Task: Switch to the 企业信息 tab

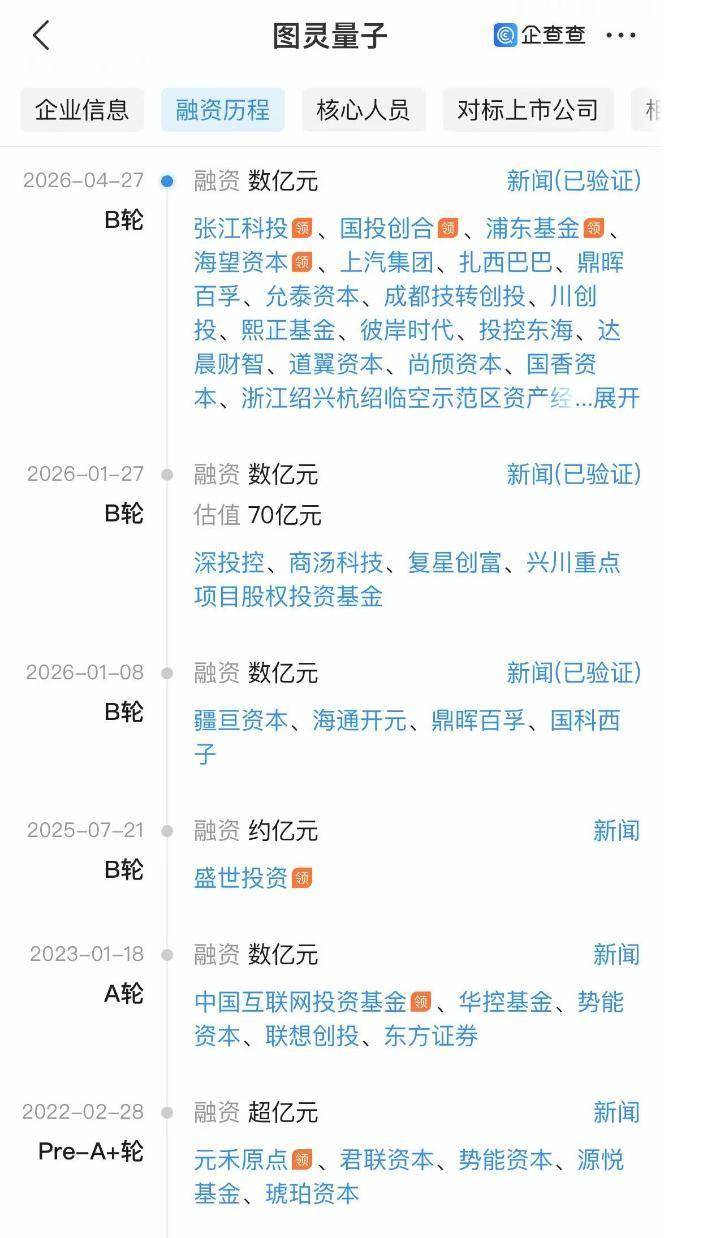Action: point(82,110)
